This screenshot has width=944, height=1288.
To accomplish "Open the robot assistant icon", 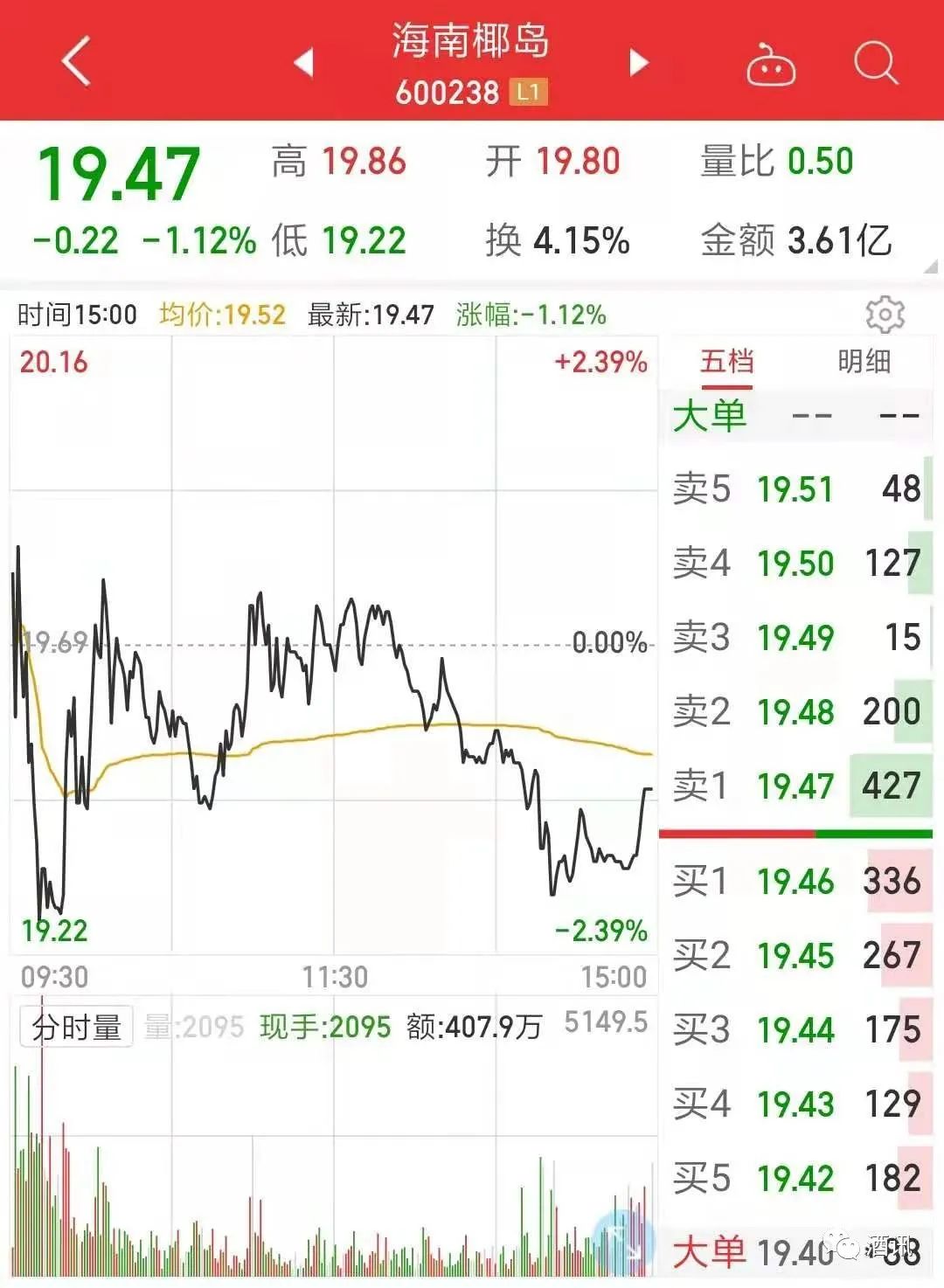I will (770, 65).
